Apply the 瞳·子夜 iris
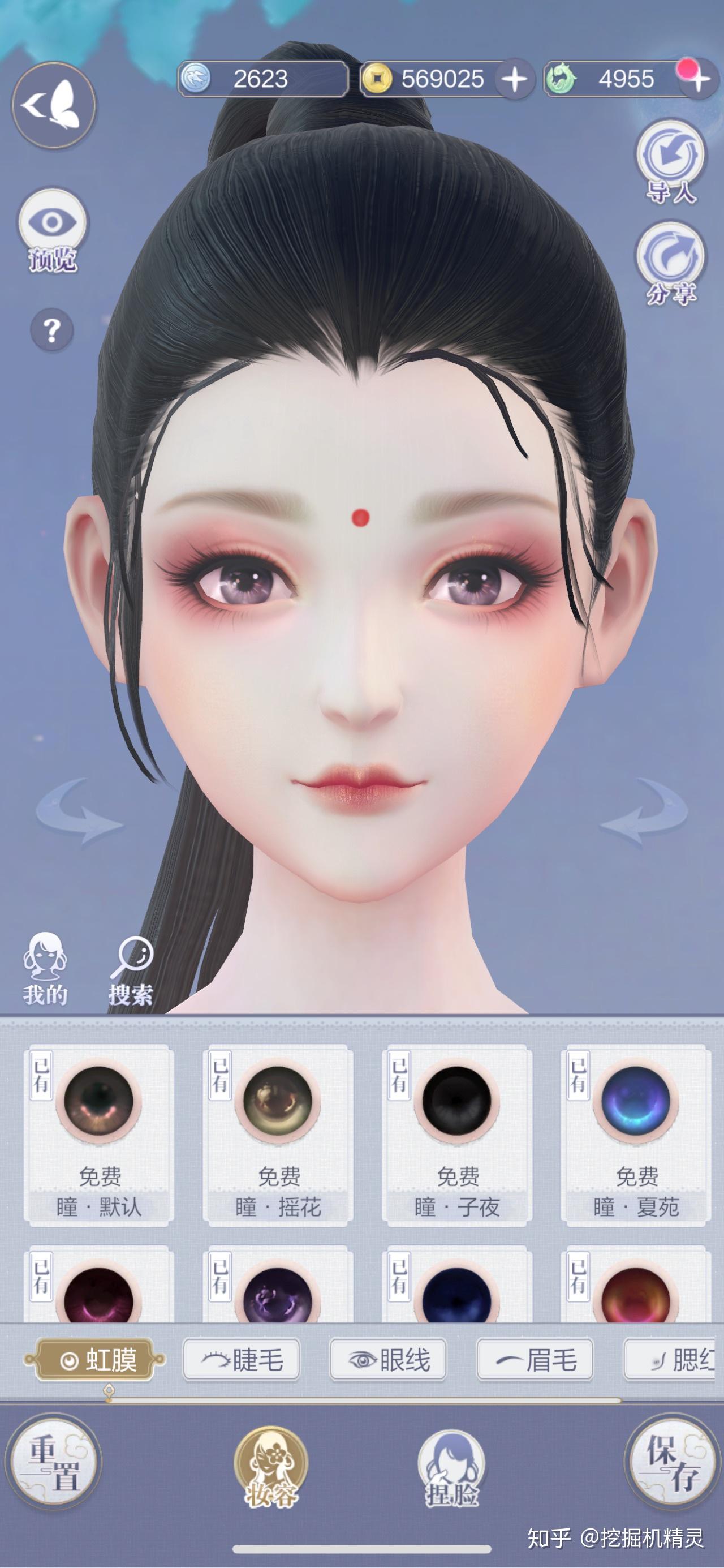Screen dimensions: 724x1568 coord(457,1132)
